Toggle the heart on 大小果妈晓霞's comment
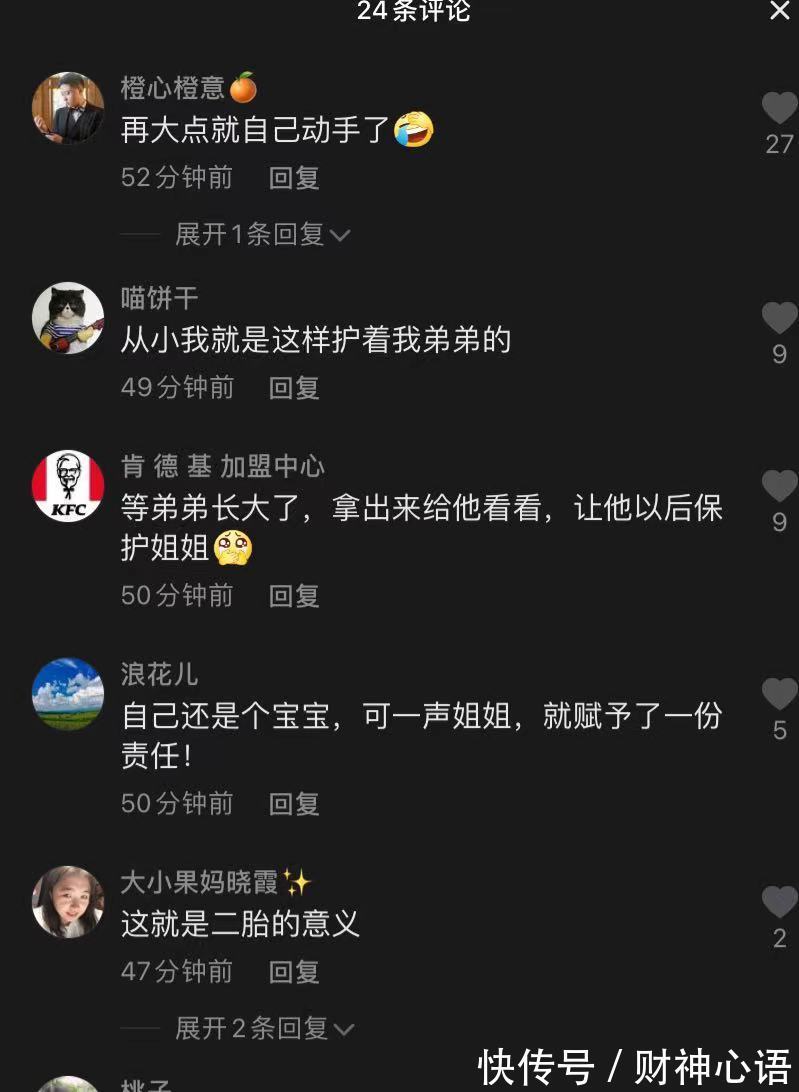The width and height of the screenshot is (799, 1092). point(779,901)
